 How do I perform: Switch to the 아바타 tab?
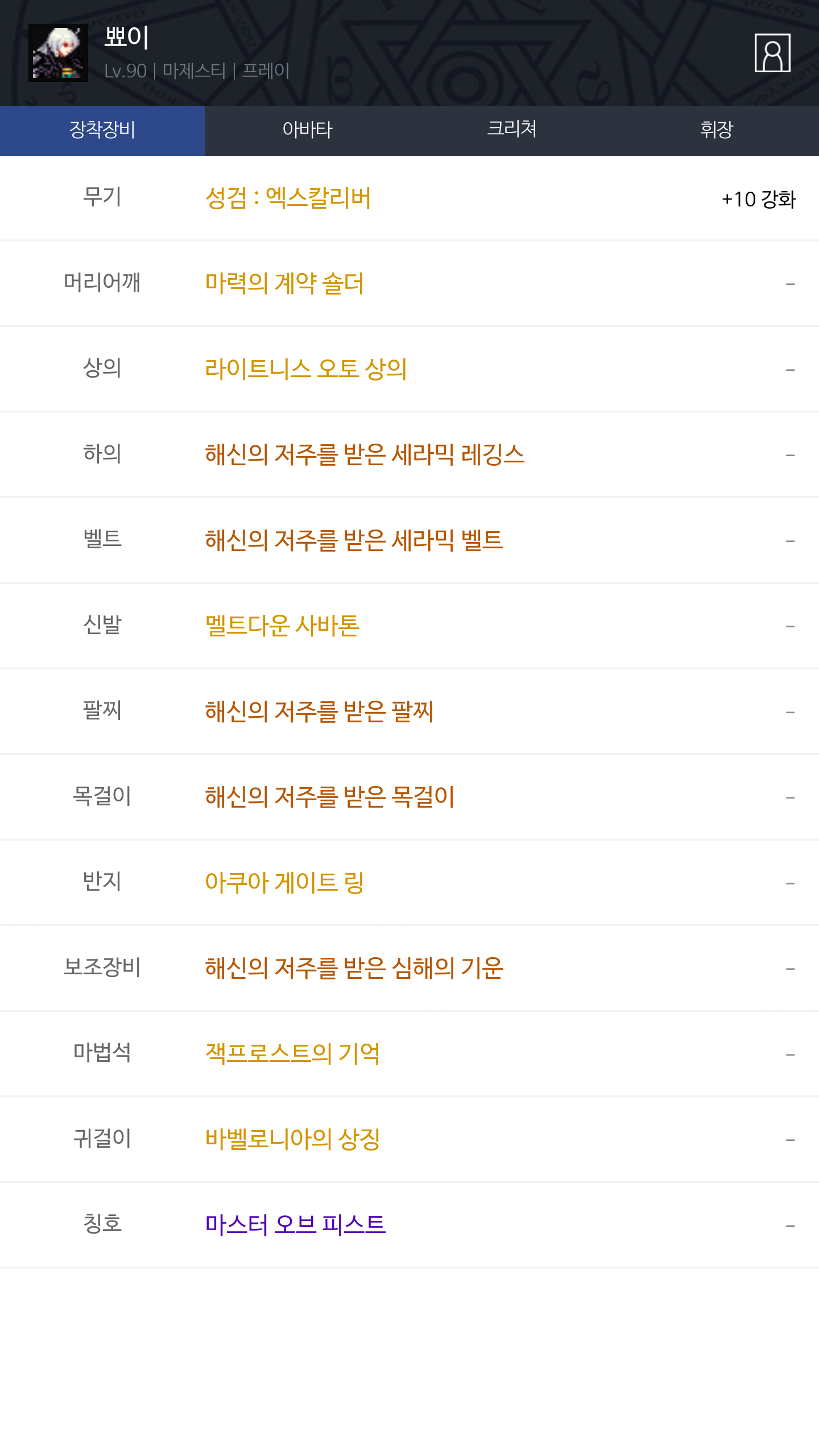(307, 130)
